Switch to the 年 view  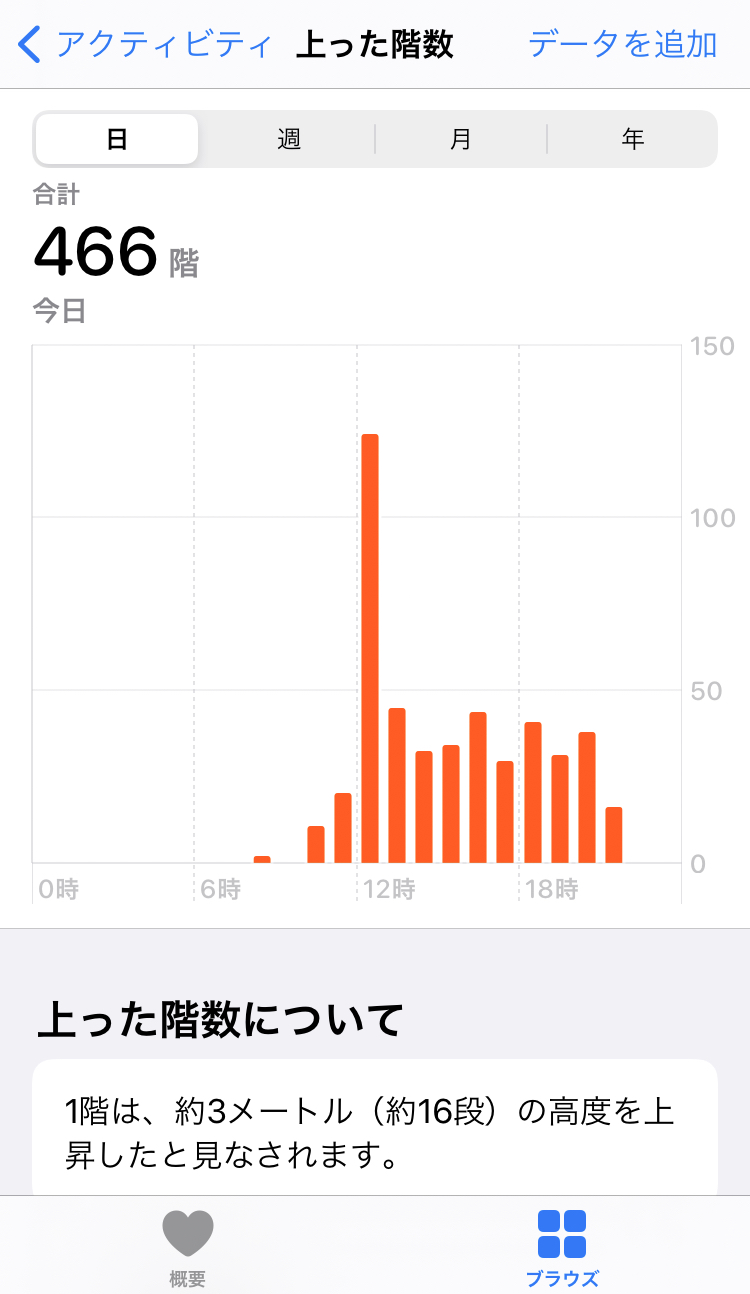(633, 139)
